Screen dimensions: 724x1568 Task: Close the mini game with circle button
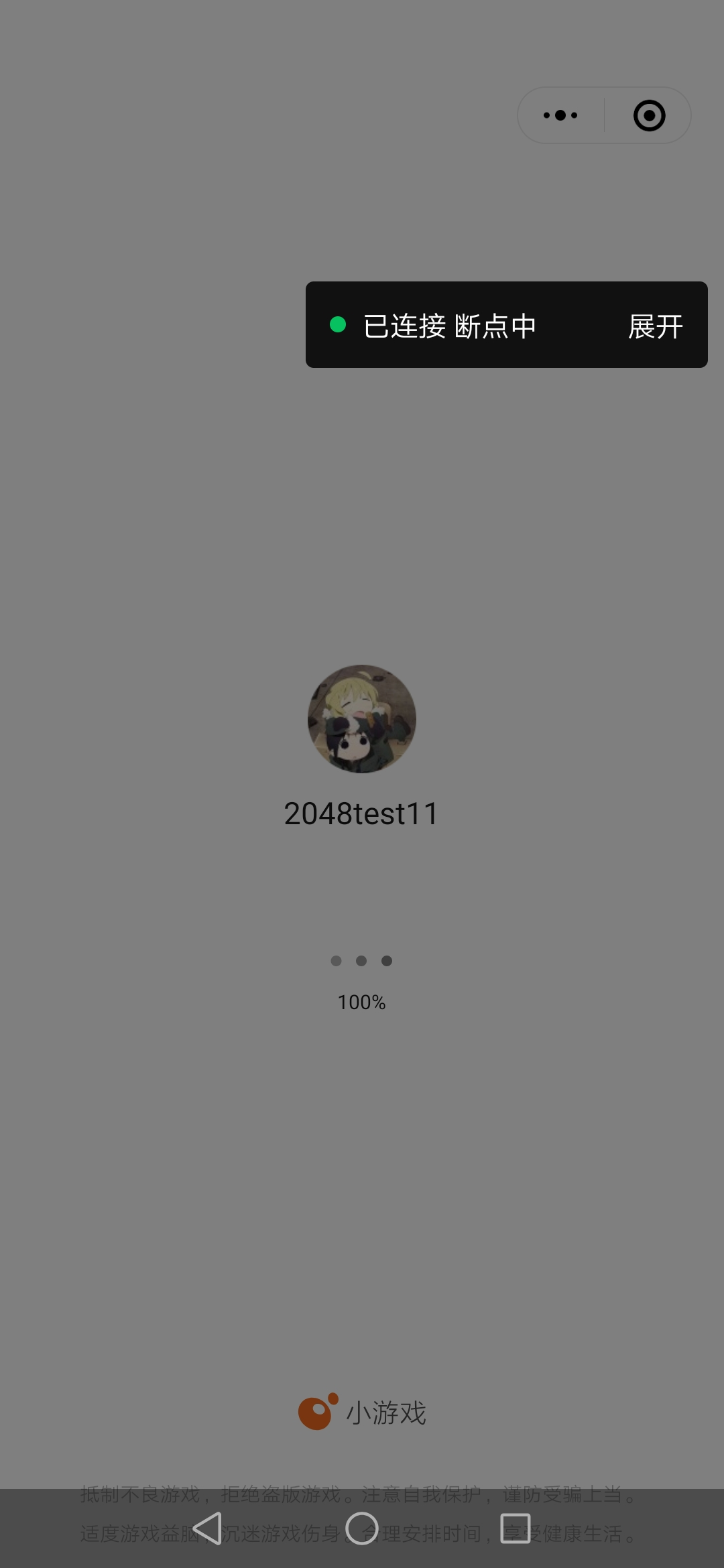649,115
